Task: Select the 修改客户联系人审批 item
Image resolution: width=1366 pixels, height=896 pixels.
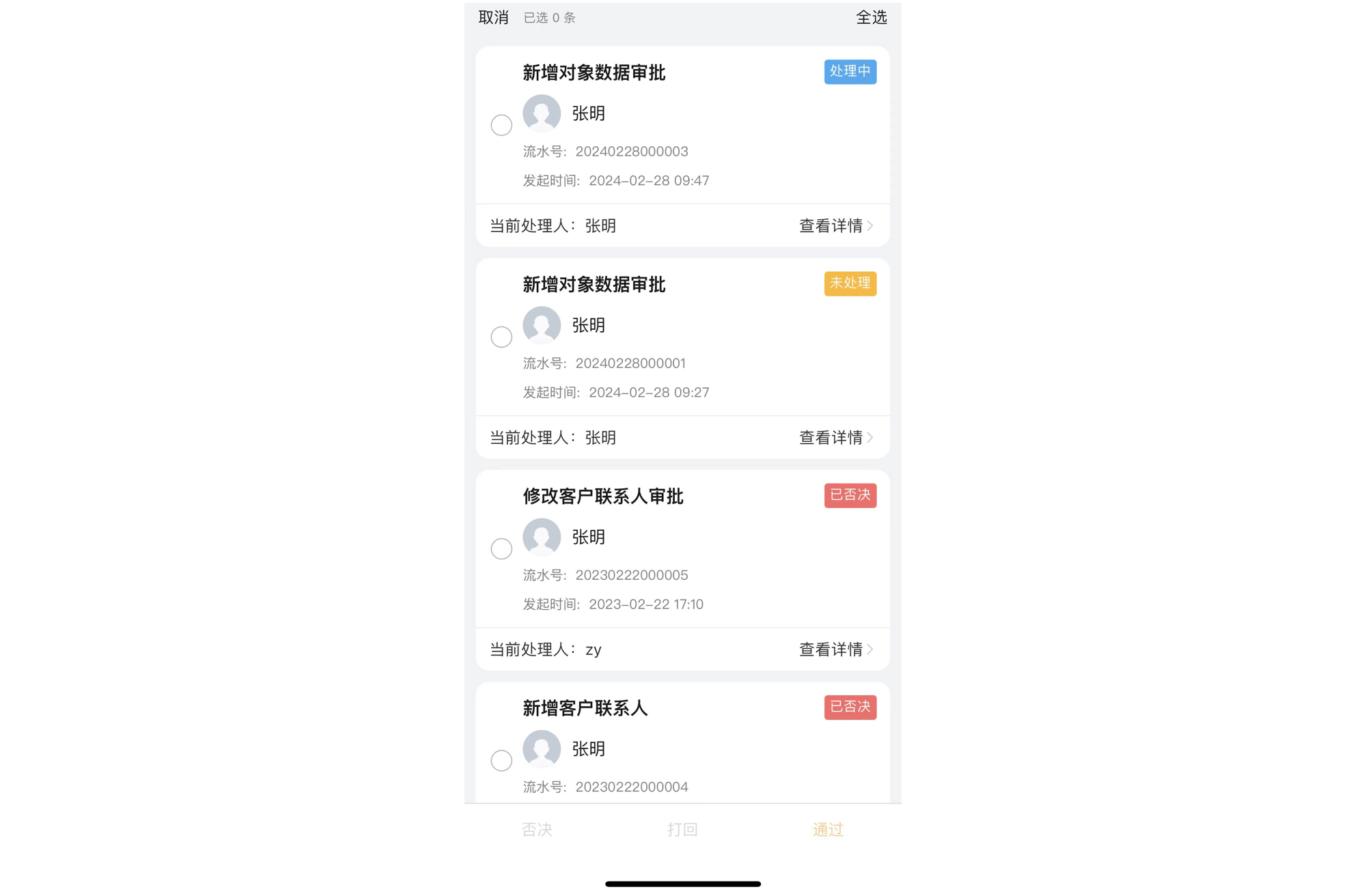Action: coord(501,548)
